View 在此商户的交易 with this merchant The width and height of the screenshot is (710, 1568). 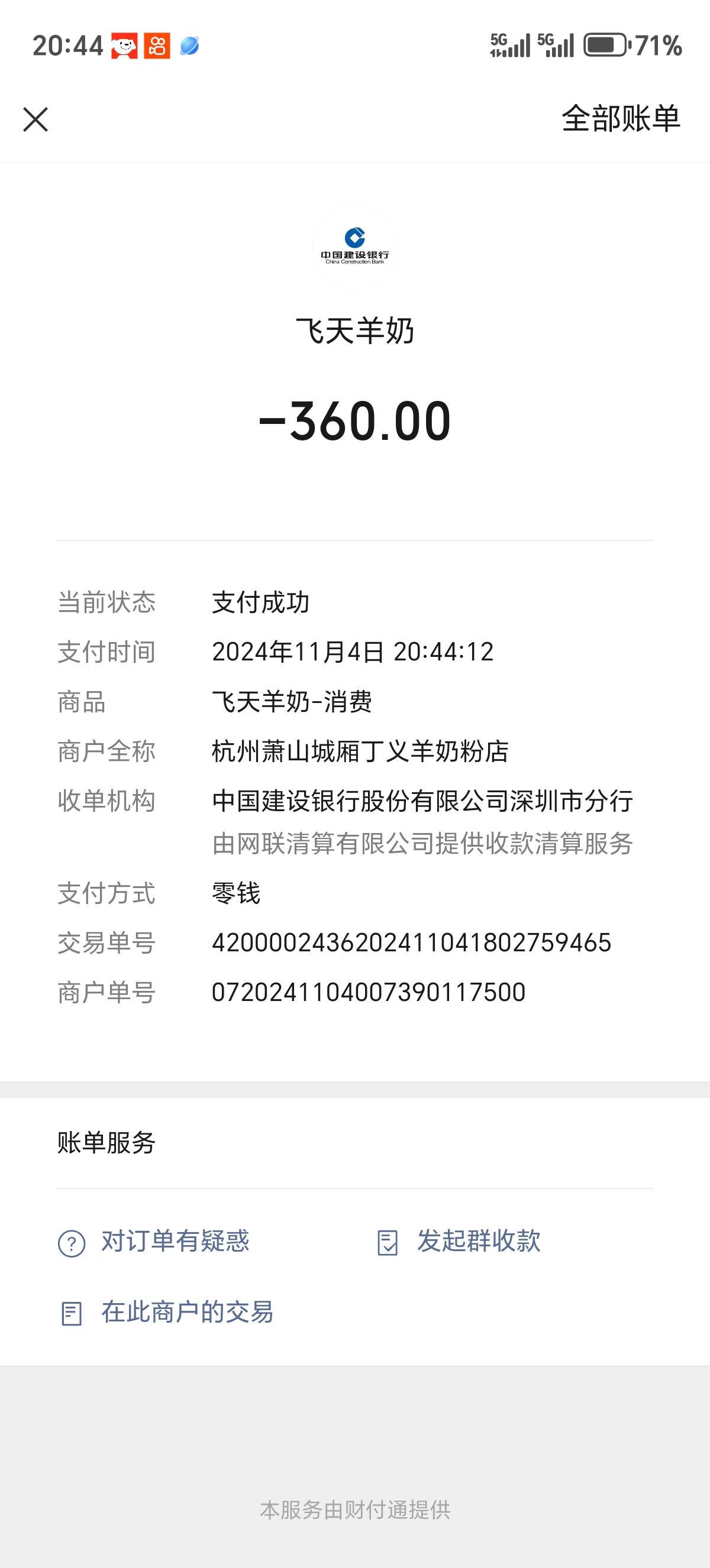pos(166,1312)
